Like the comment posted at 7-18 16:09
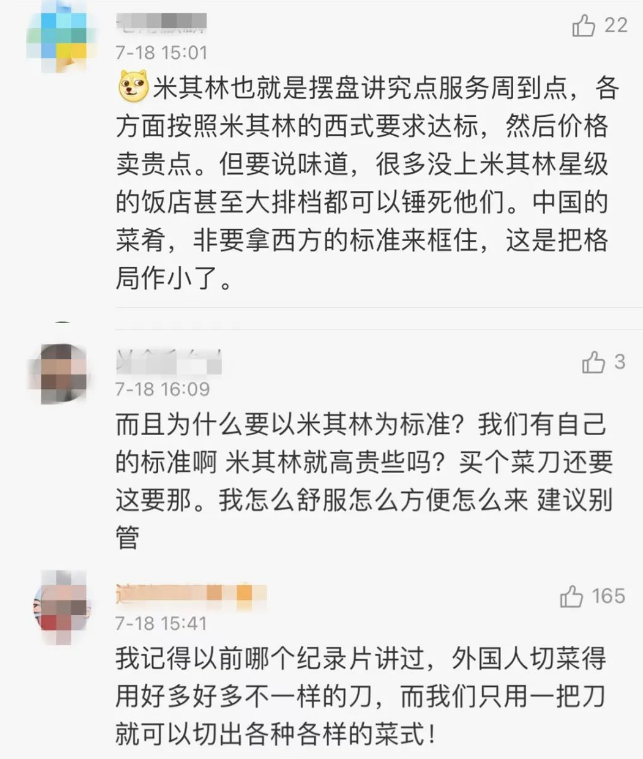This screenshot has height=759, width=643. (x=594, y=361)
